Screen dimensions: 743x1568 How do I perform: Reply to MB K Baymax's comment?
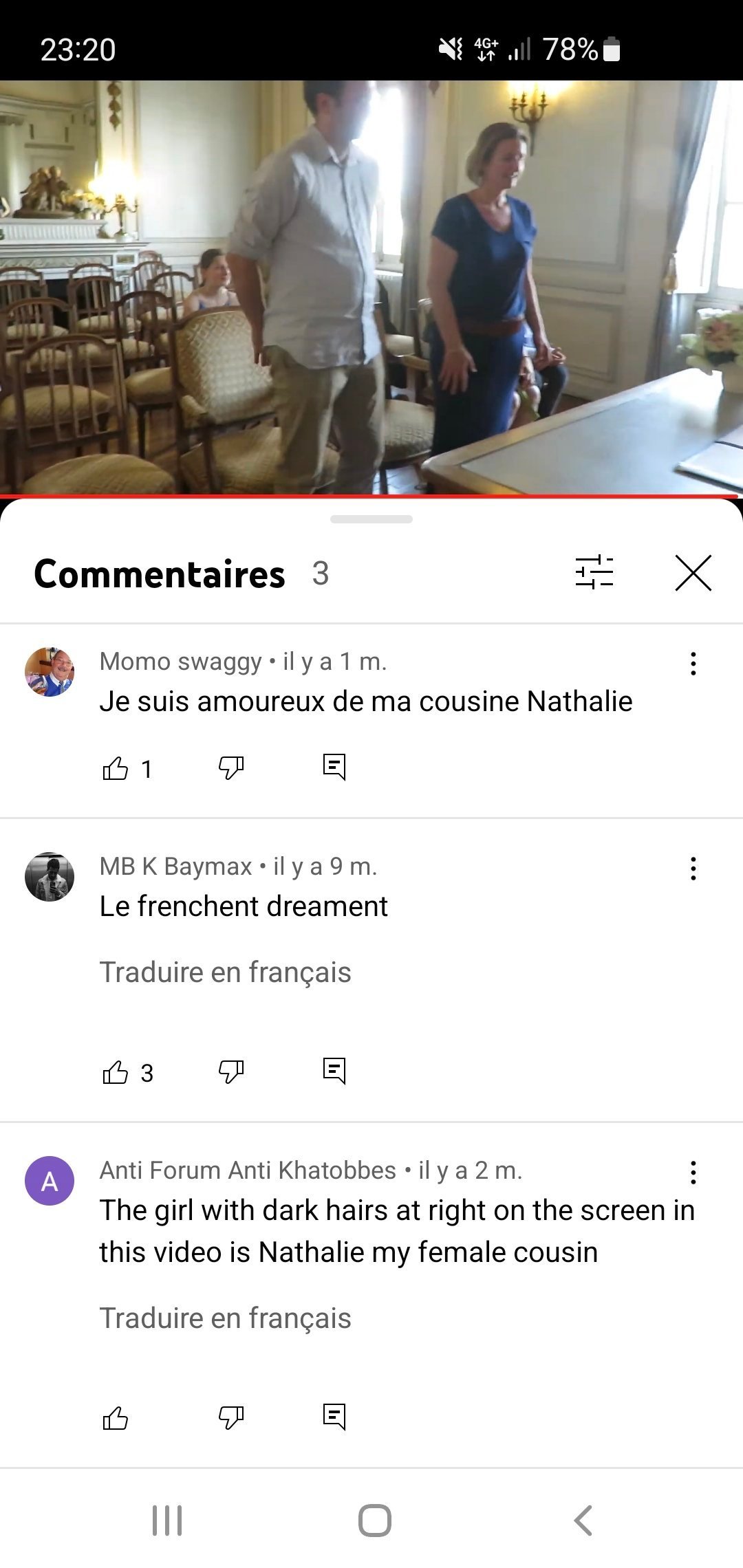tap(334, 1071)
